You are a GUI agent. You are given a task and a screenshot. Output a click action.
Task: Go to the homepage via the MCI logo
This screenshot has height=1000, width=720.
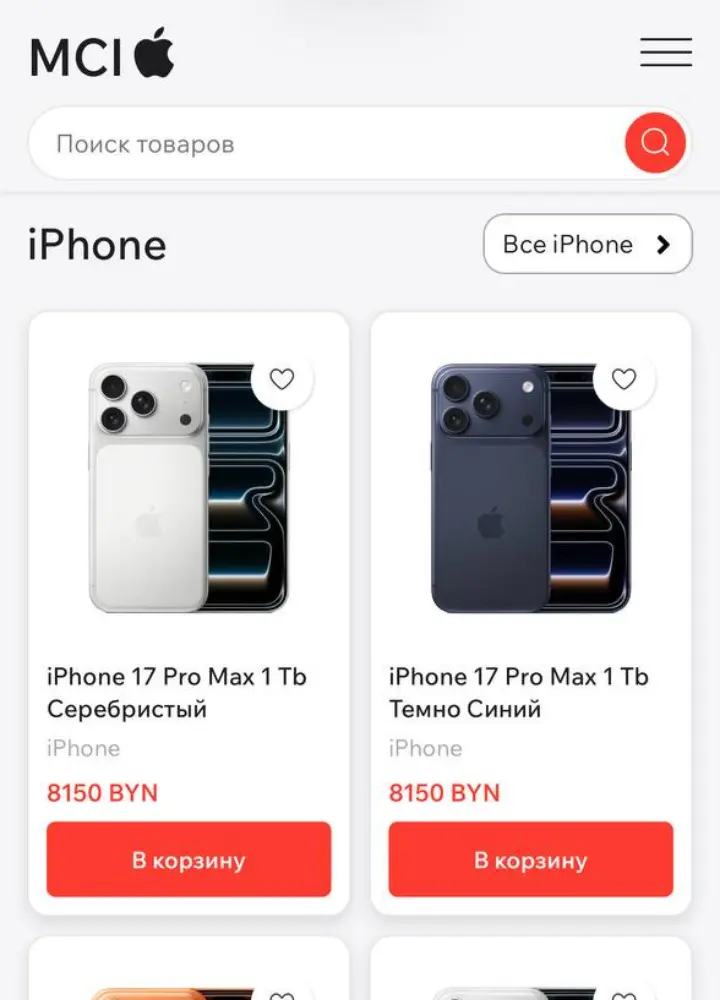pos(102,55)
